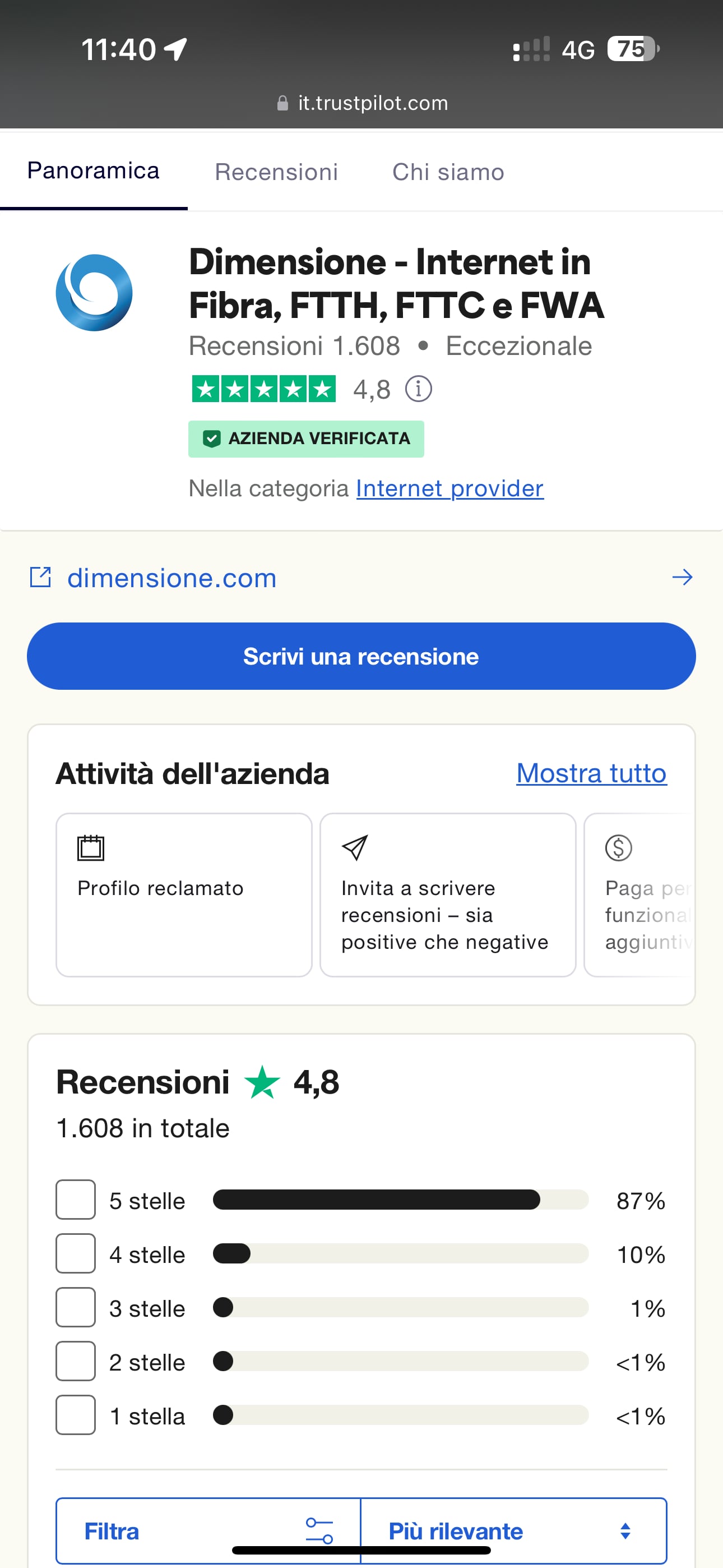
Task: Check the 5 stelle filter box
Action: (76, 1200)
